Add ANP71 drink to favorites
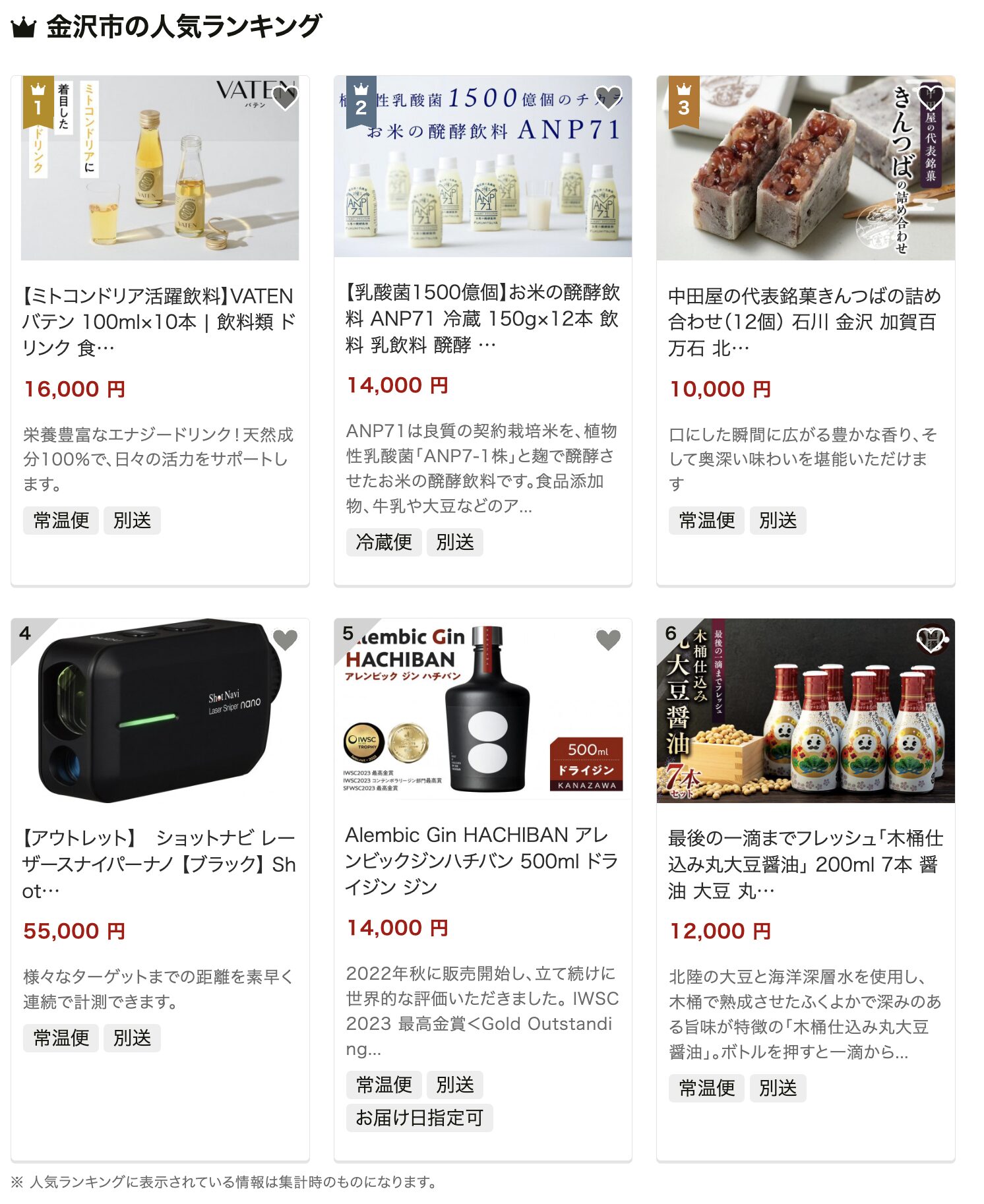The image size is (984, 1204). [x=607, y=98]
